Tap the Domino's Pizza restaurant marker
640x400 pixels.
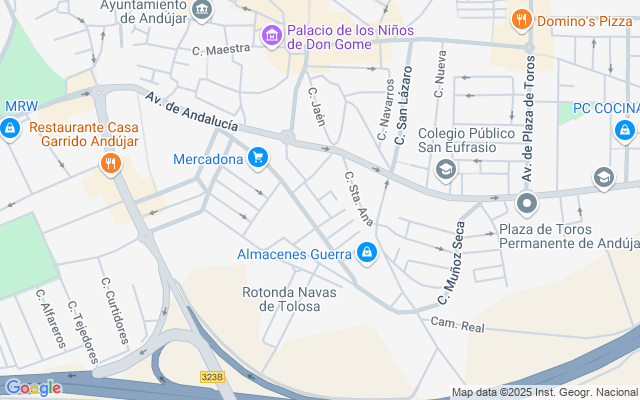click(520, 19)
